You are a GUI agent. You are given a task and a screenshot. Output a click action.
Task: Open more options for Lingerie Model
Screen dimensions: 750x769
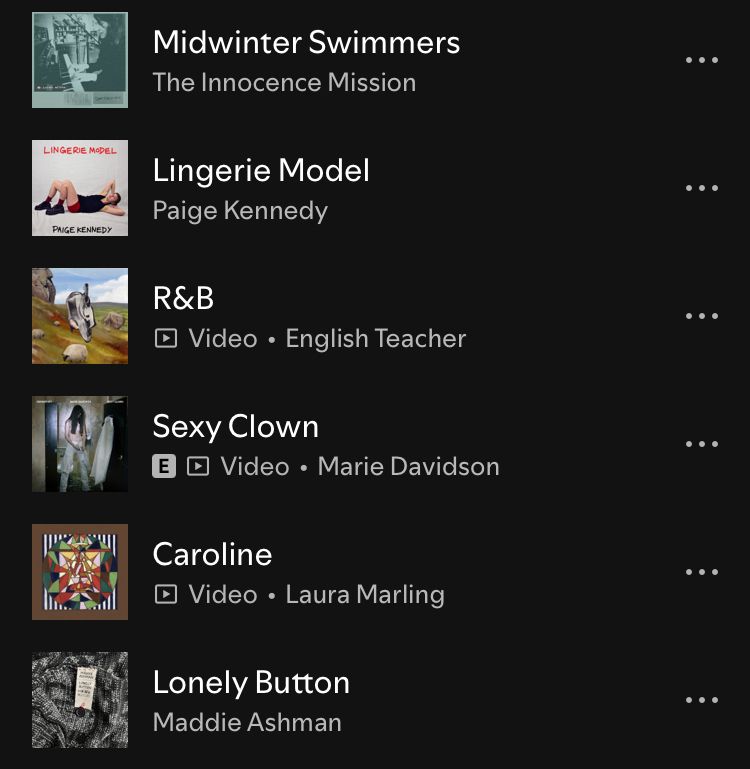click(702, 188)
